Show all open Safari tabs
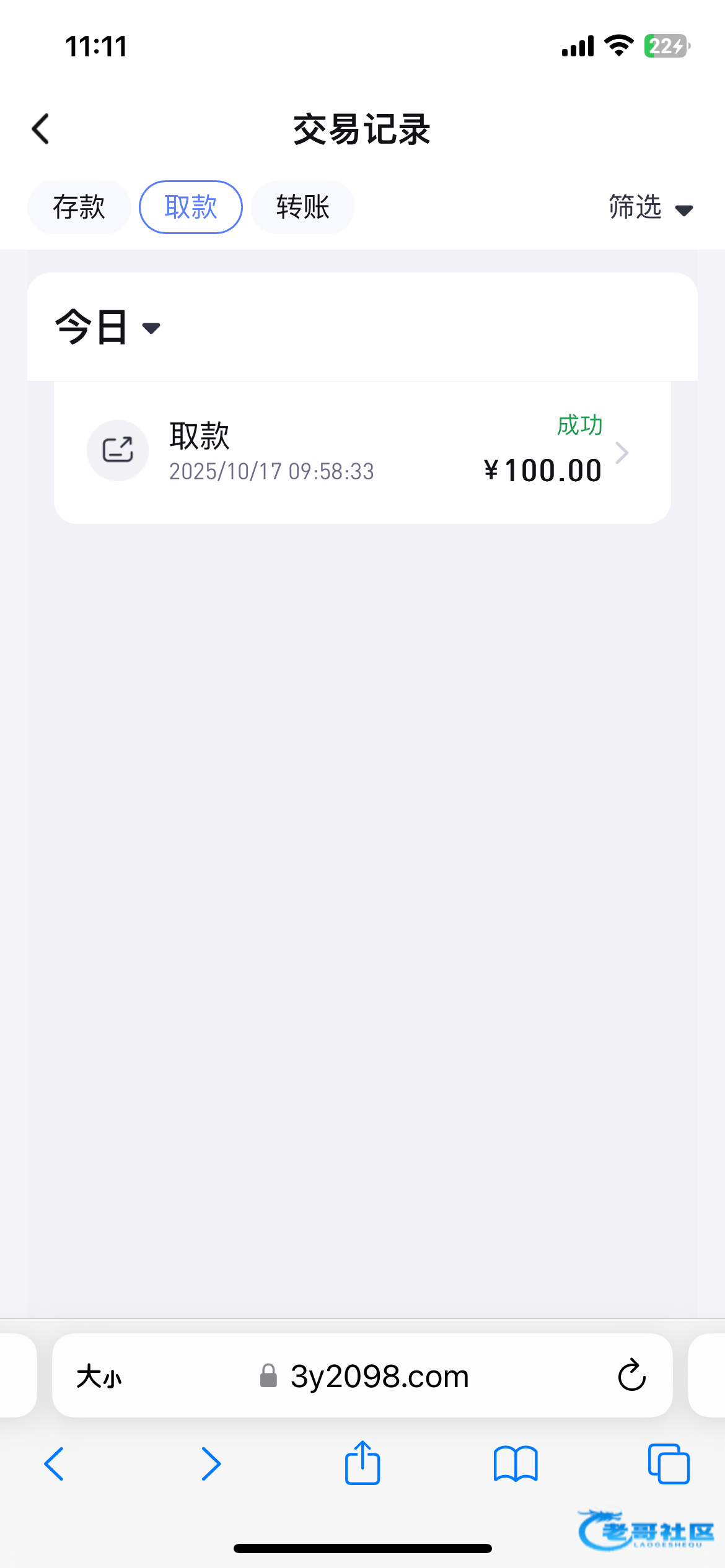Viewport: 725px width, 1568px height. click(668, 1464)
